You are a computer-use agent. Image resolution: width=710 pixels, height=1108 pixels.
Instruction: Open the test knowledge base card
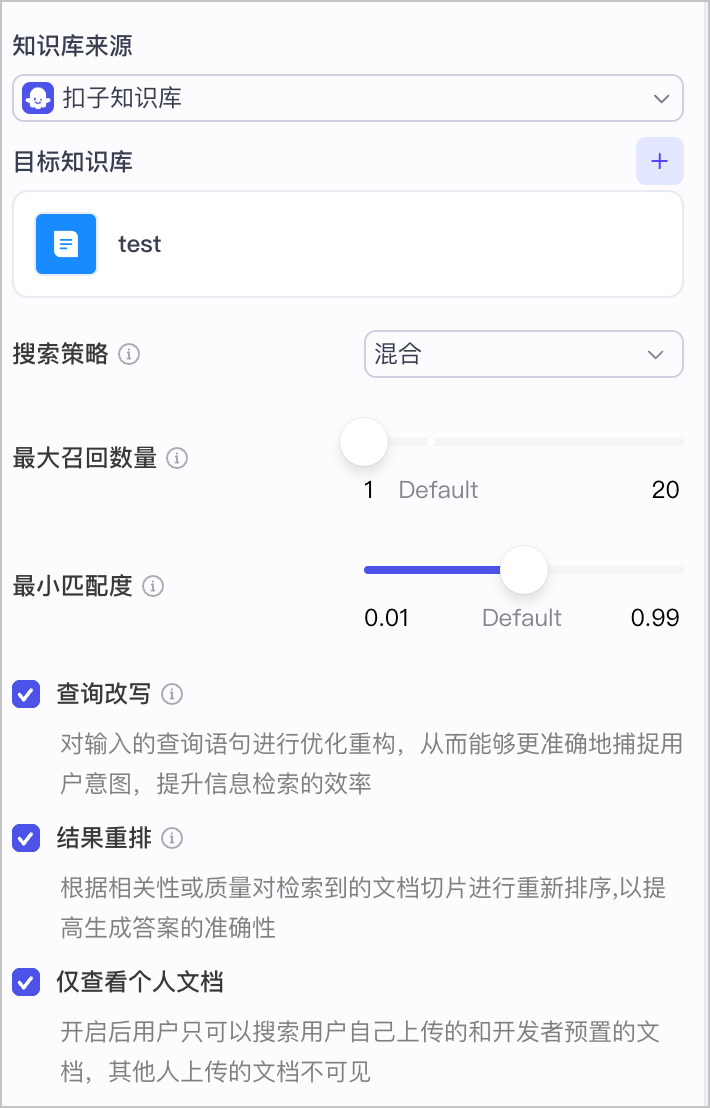(x=347, y=244)
